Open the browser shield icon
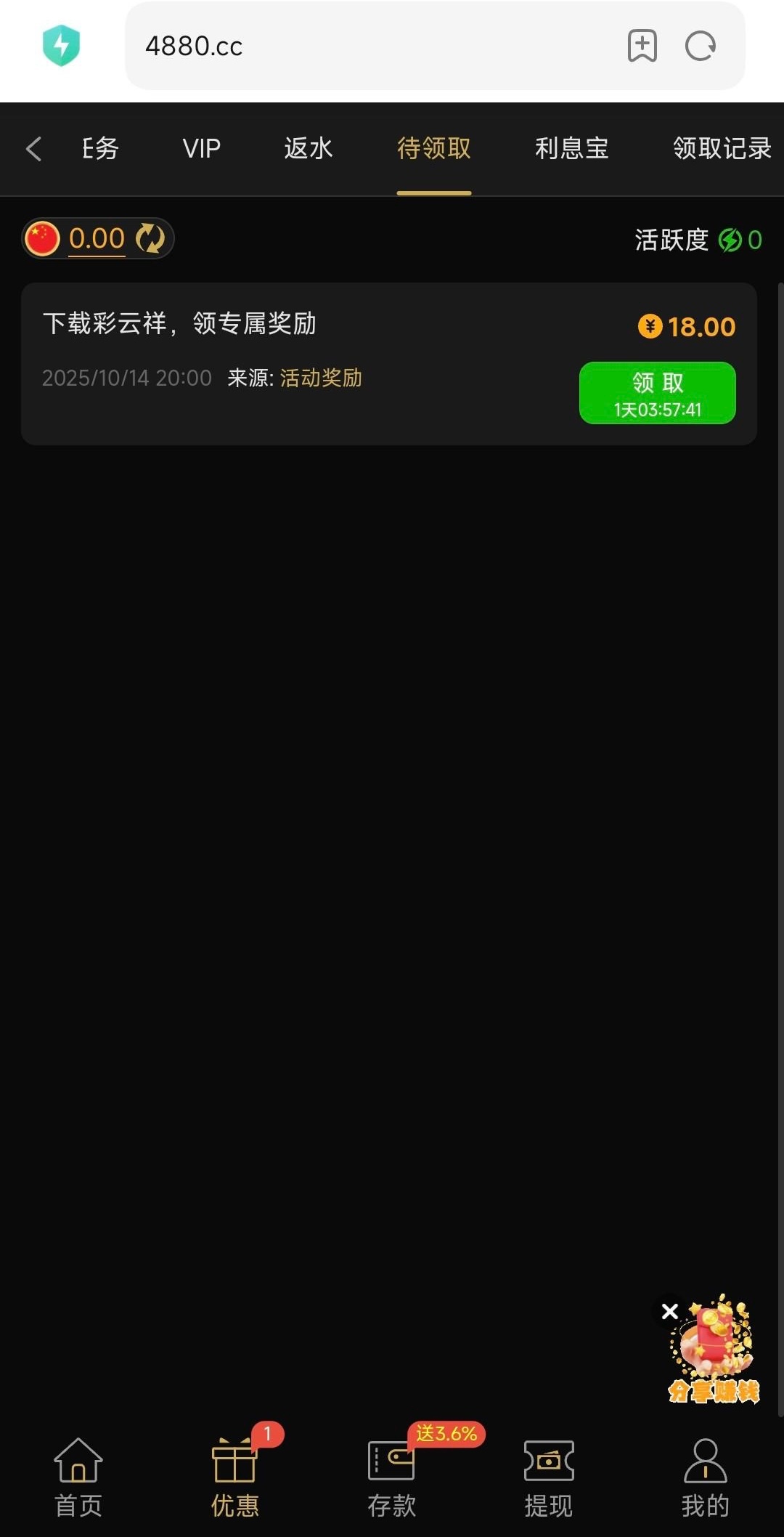784x1537 pixels. click(62, 46)
